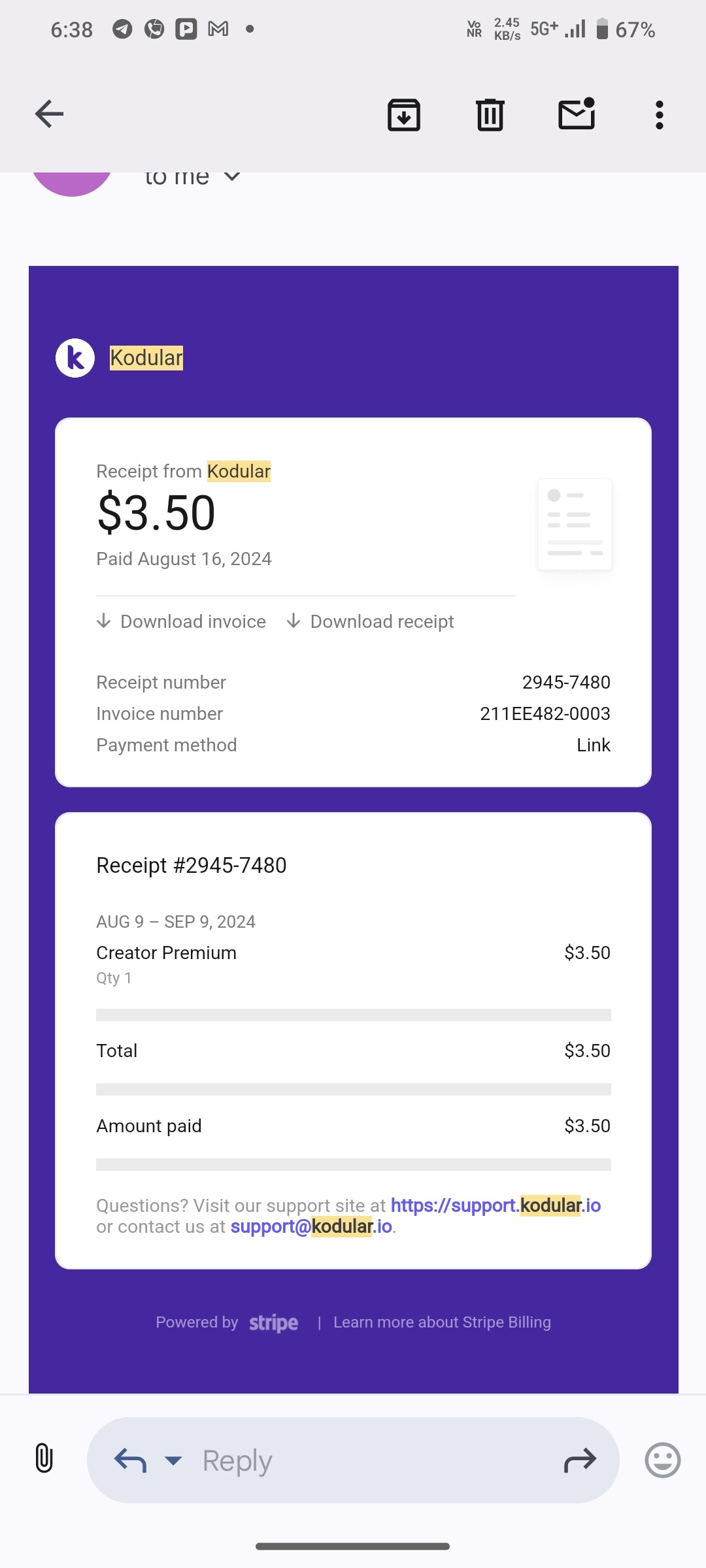The width and height of the screenshot is (706, 1568).
Task: Forward this email with the arrow icon
Action: coord(580,1460)
